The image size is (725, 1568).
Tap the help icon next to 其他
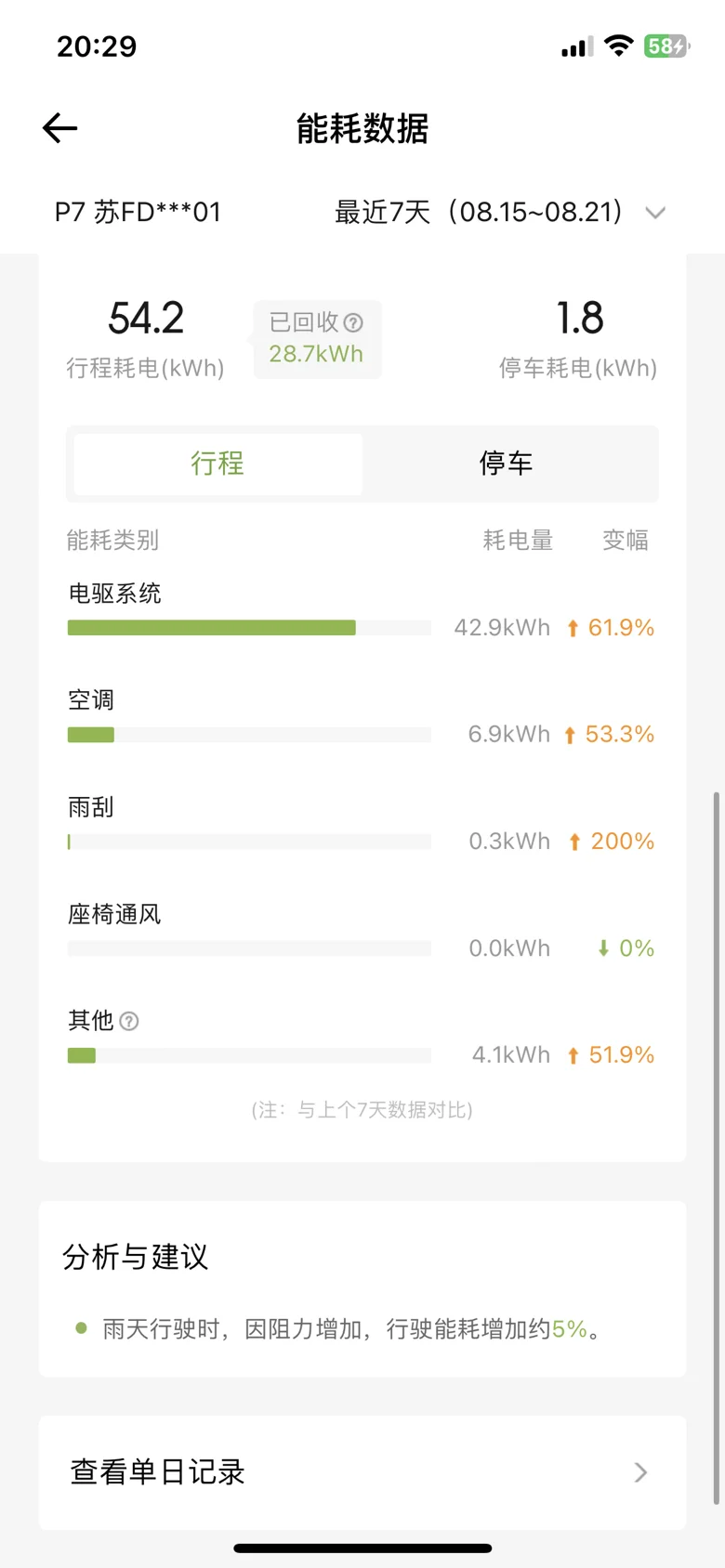[129, 1021]
